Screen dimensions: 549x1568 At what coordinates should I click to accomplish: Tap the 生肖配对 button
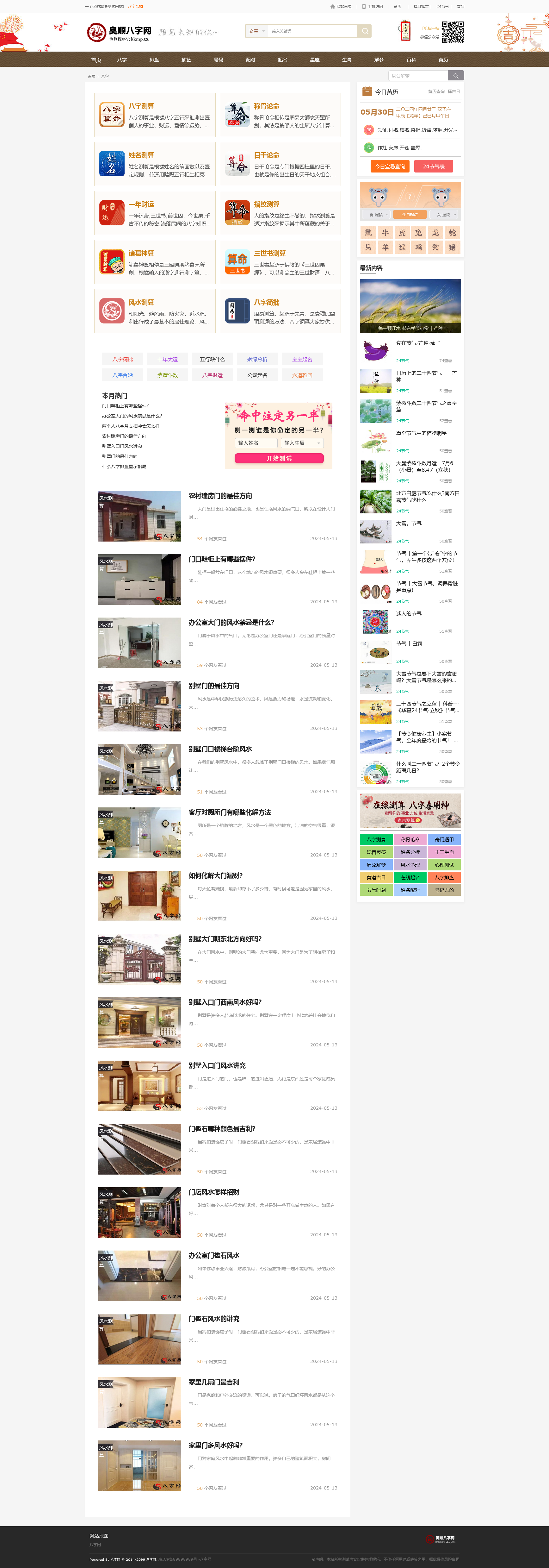(410, 214)
